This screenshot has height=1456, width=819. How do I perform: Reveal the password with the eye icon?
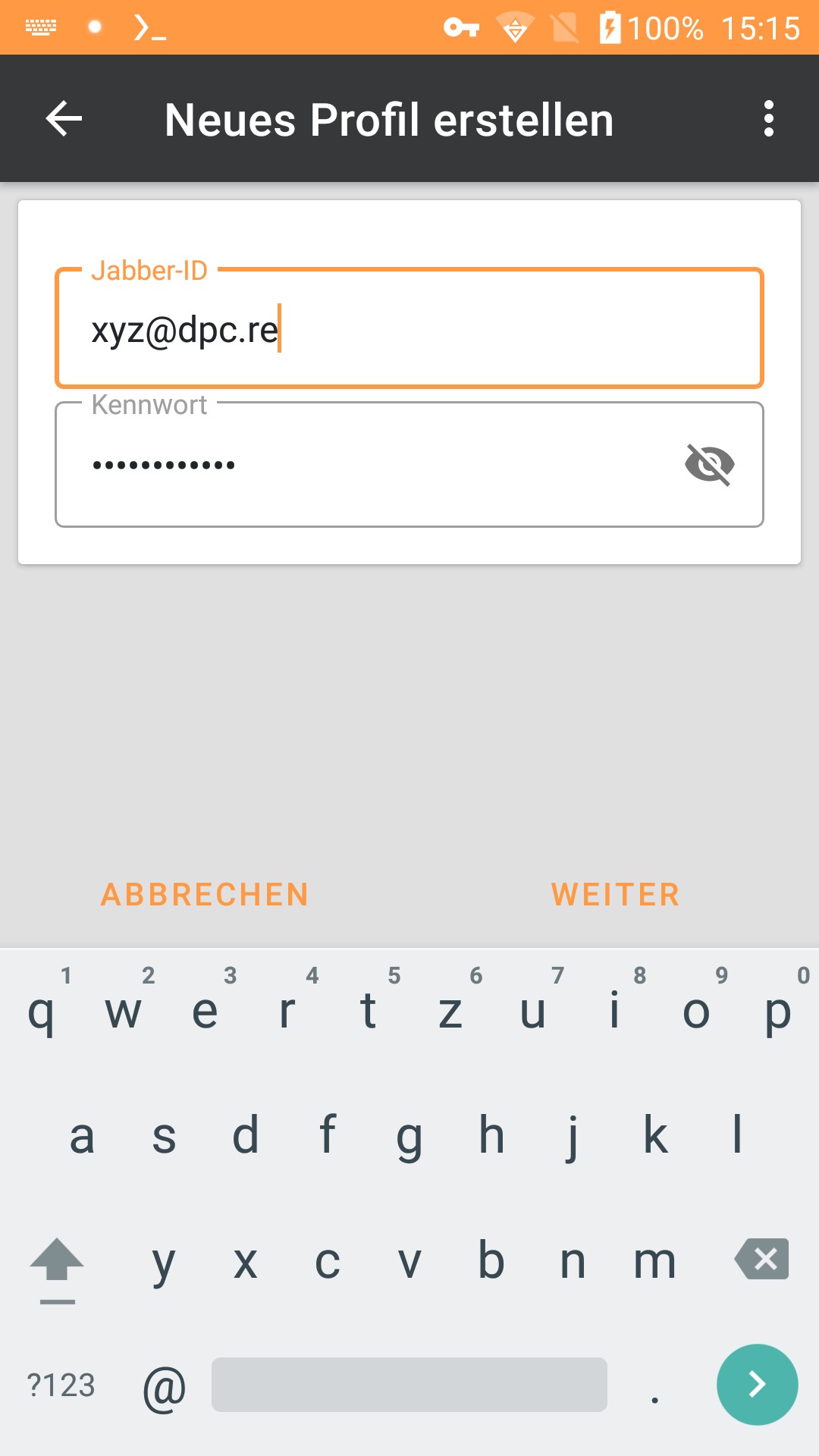click(710, 464)
